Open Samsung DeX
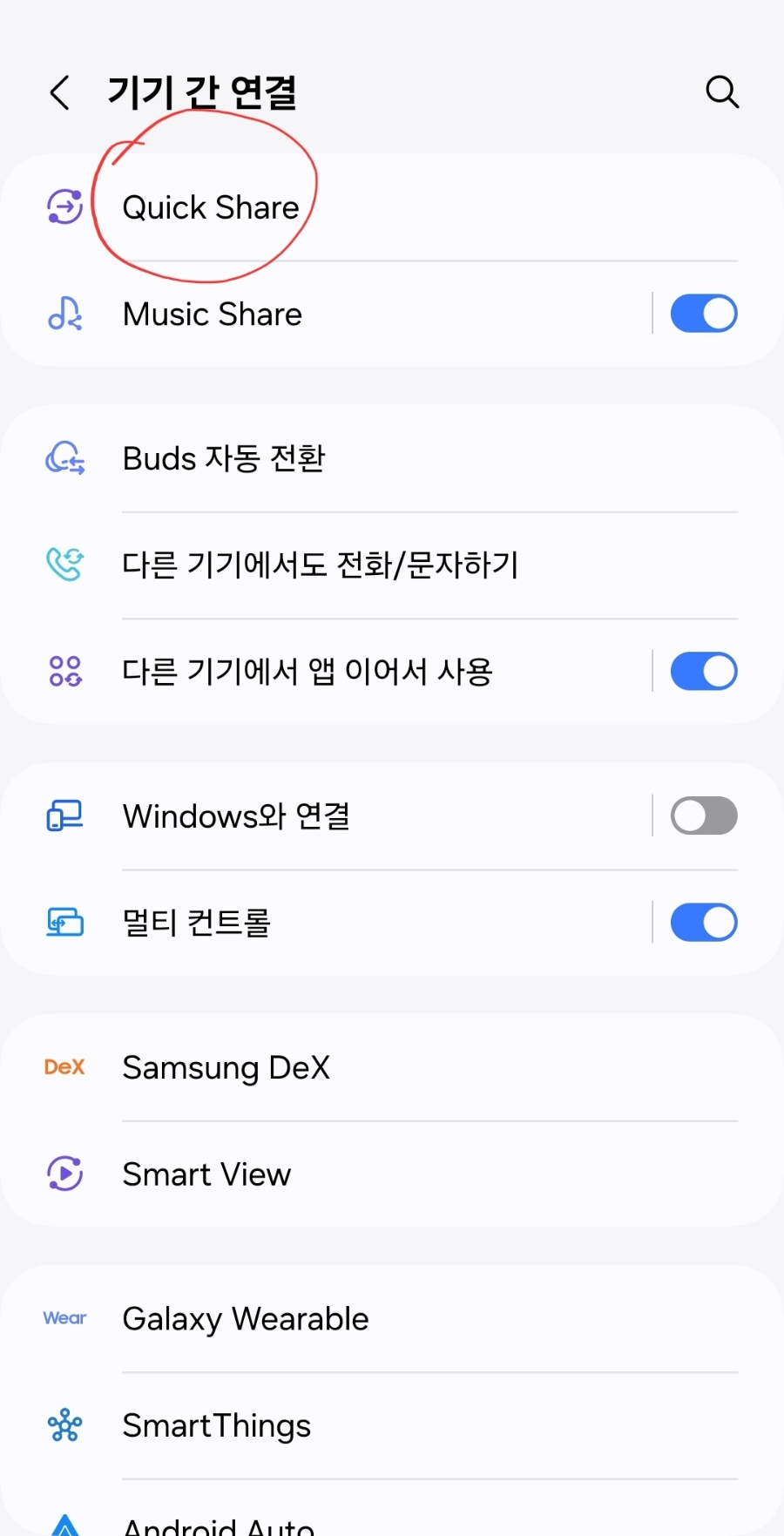The height and width of the screenshot is (1536, 784). click(392, 1067)
